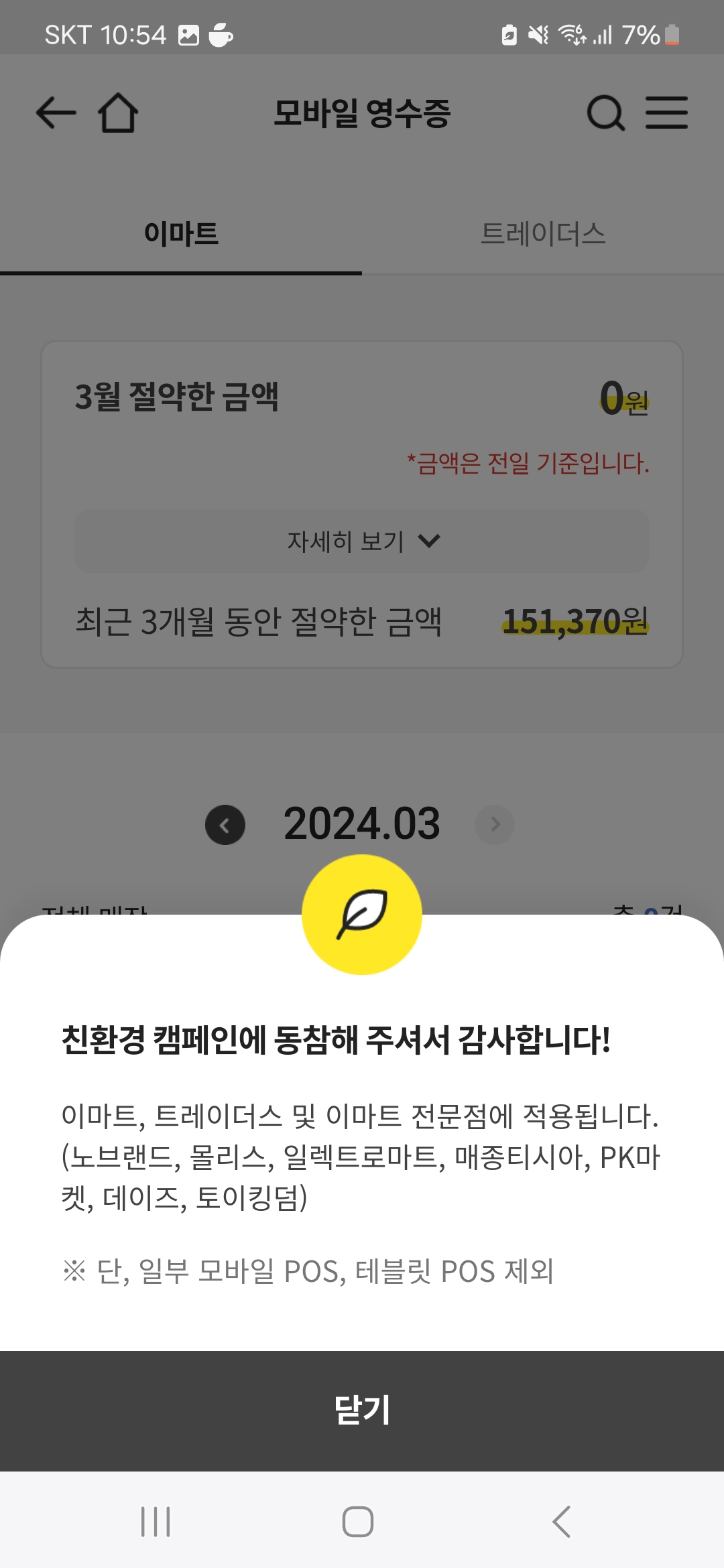This screenshot has width=724, height=1568.
Task: Open the search magnifier icon
Action: coord(606,113)
